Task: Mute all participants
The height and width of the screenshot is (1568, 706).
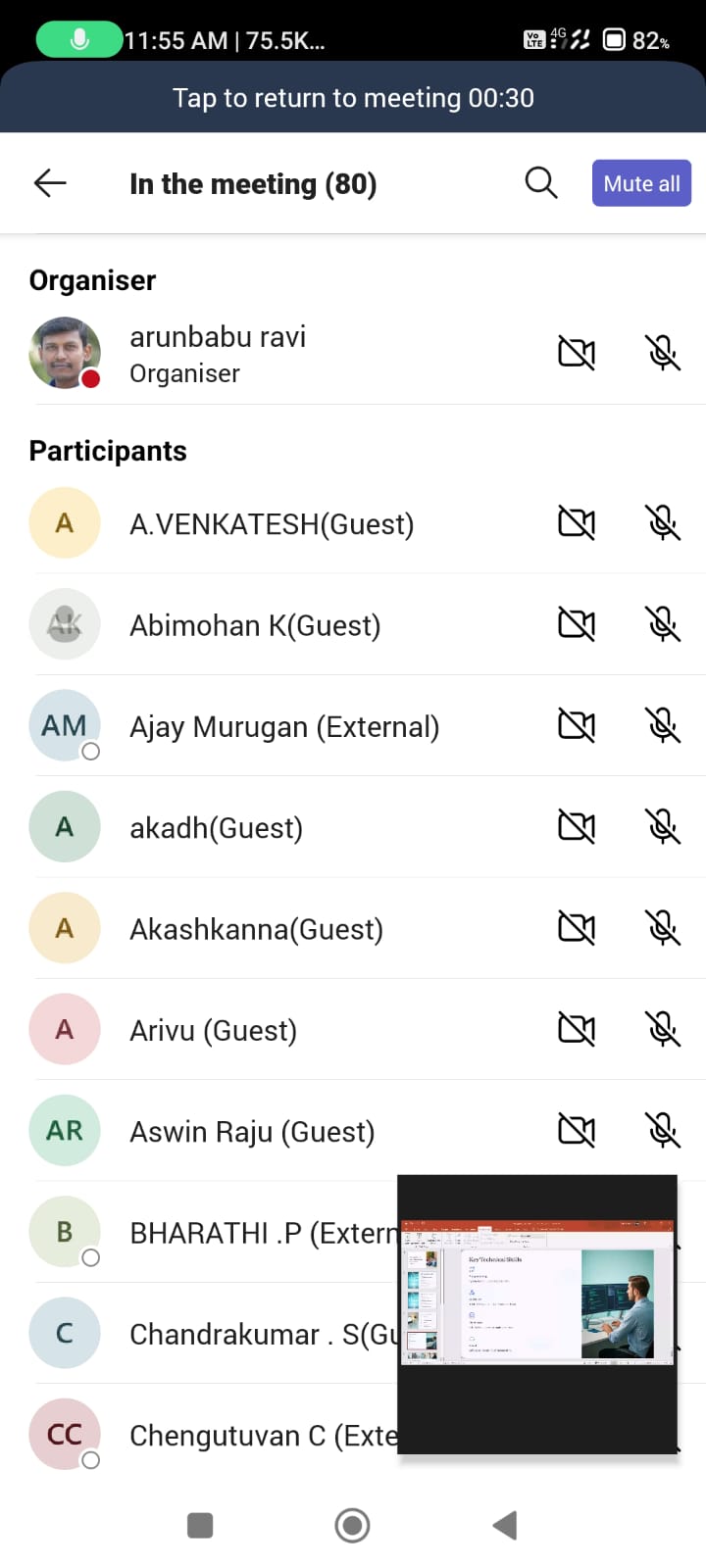Action: (641, 183)
